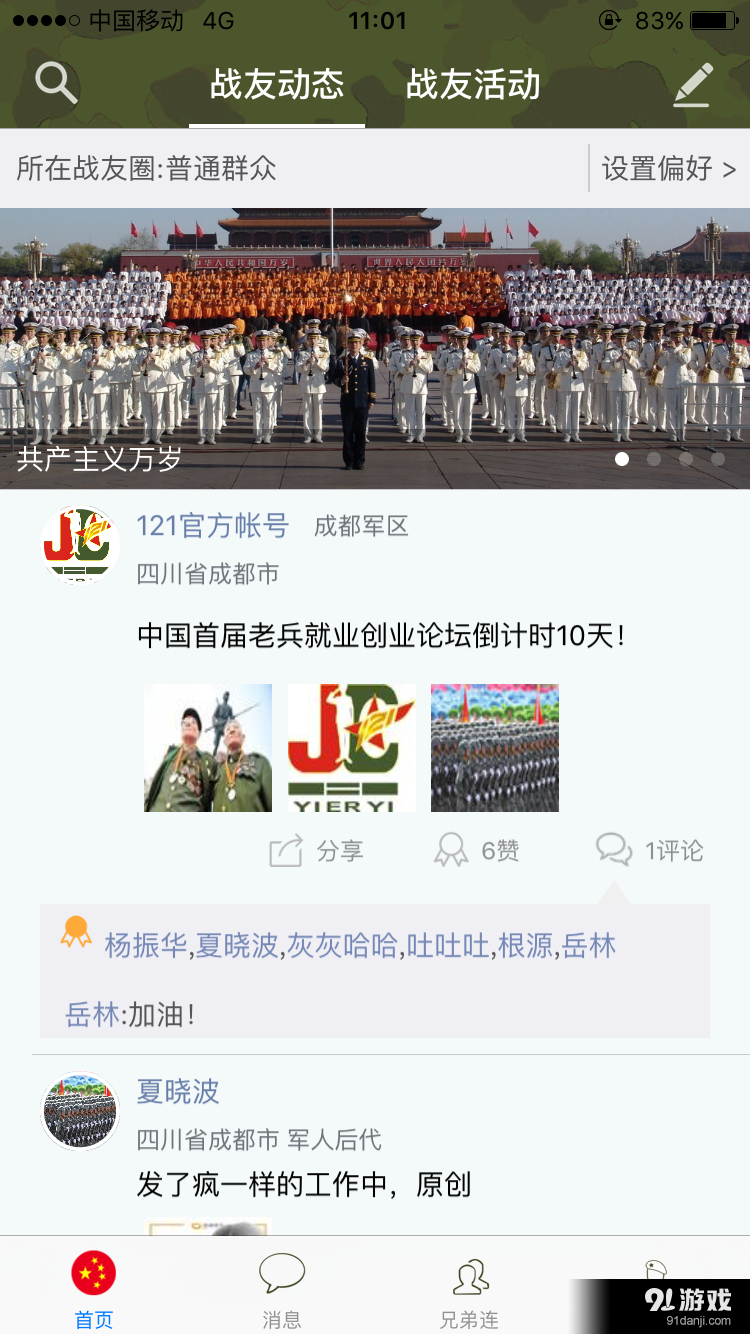Screen dimensions: 750x1334
Task: Open 1评论 comments on the post
Action: coord(650,851)
